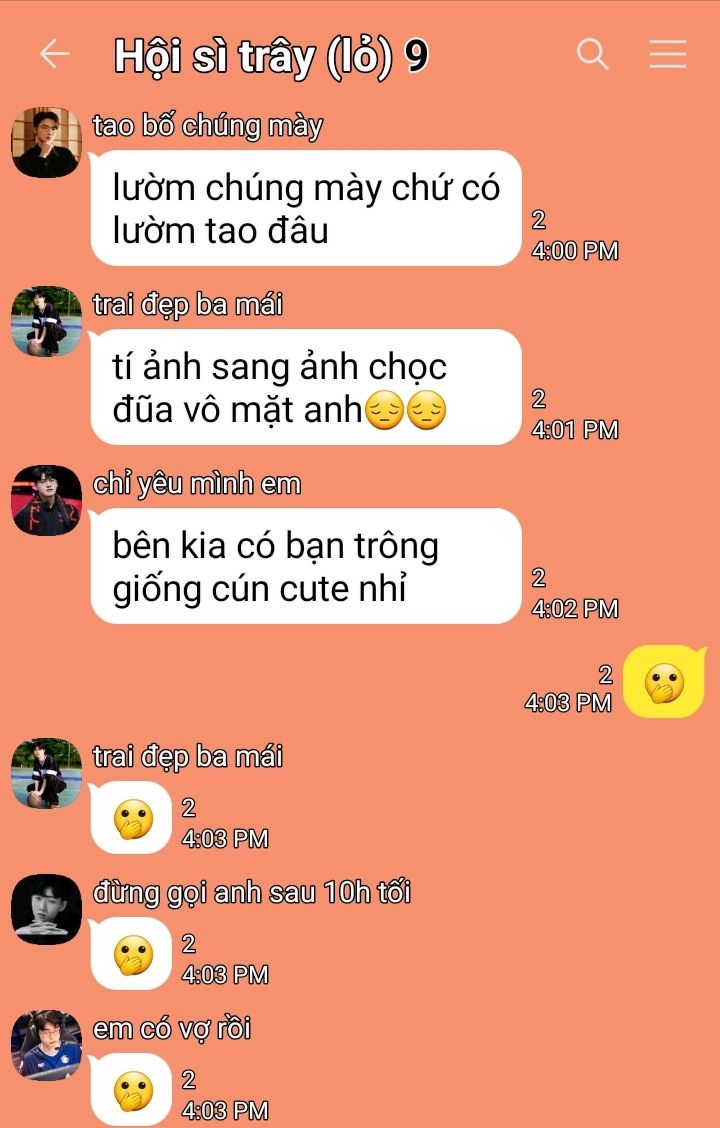Image resolution: width=720 pixels, height=1128 pixels.
Task: Open profile picture of tao bố chúng mày
Action: point(46,143)
